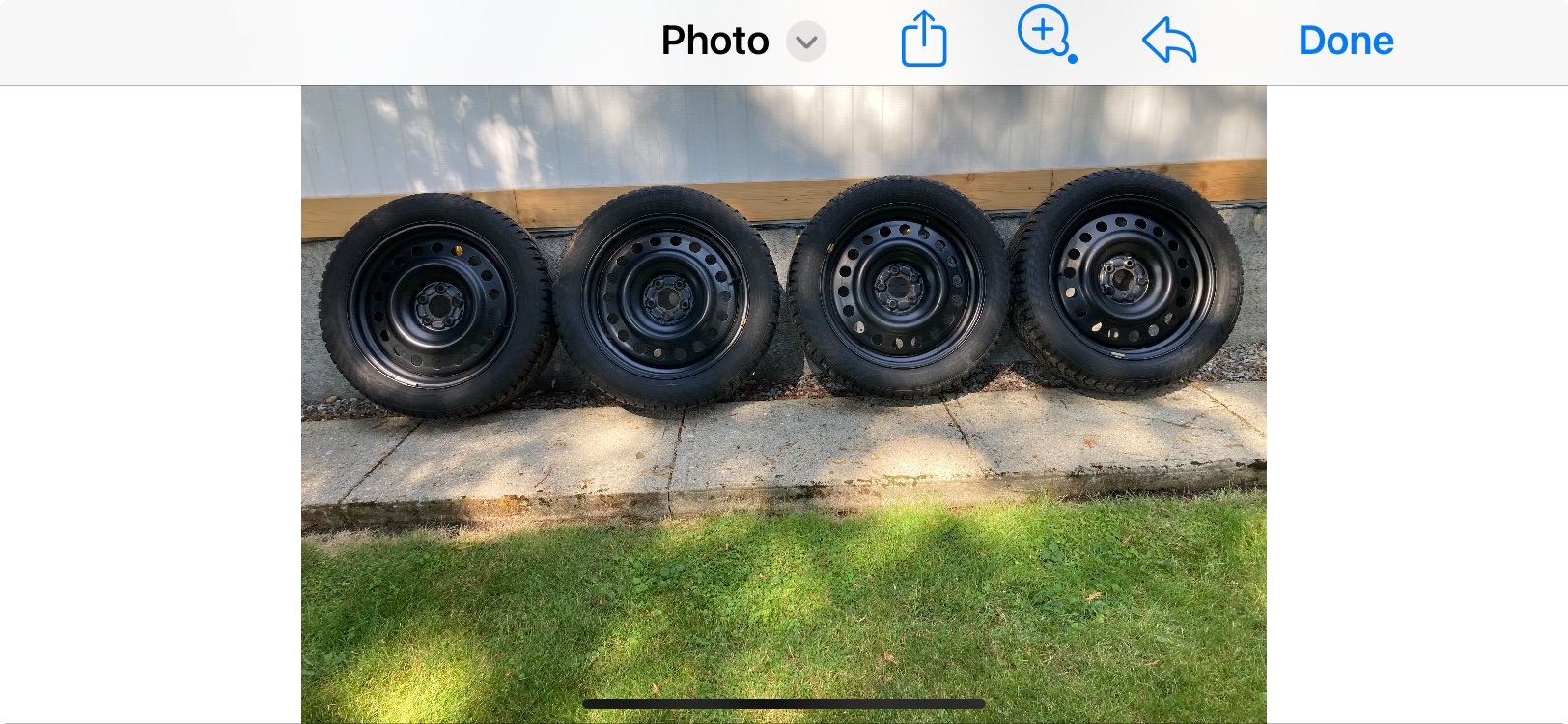Image resolution: width=1568 pixels, height=724 pixels.
Task: Tap Done to close the preview
Action: (x=1345, y=41)
